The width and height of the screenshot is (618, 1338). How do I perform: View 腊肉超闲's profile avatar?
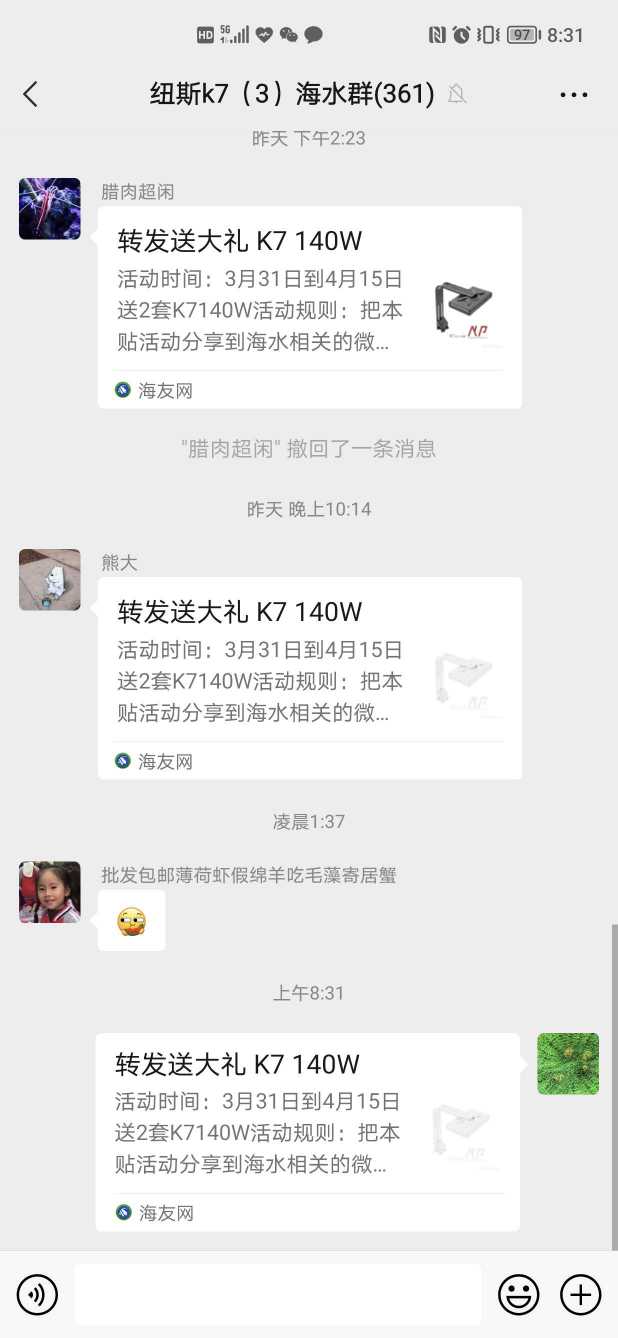[x=50, y=209]
